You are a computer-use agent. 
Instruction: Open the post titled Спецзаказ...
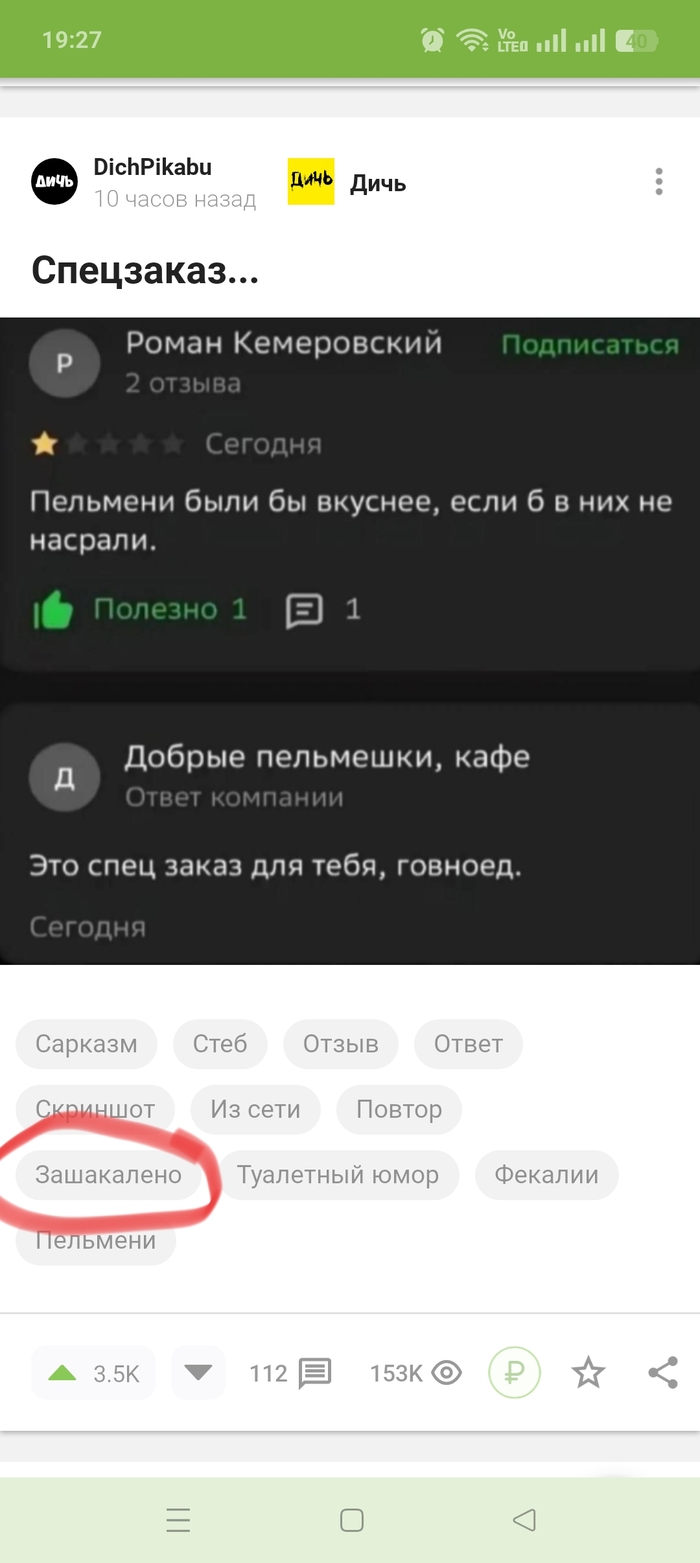pos(145,271)
